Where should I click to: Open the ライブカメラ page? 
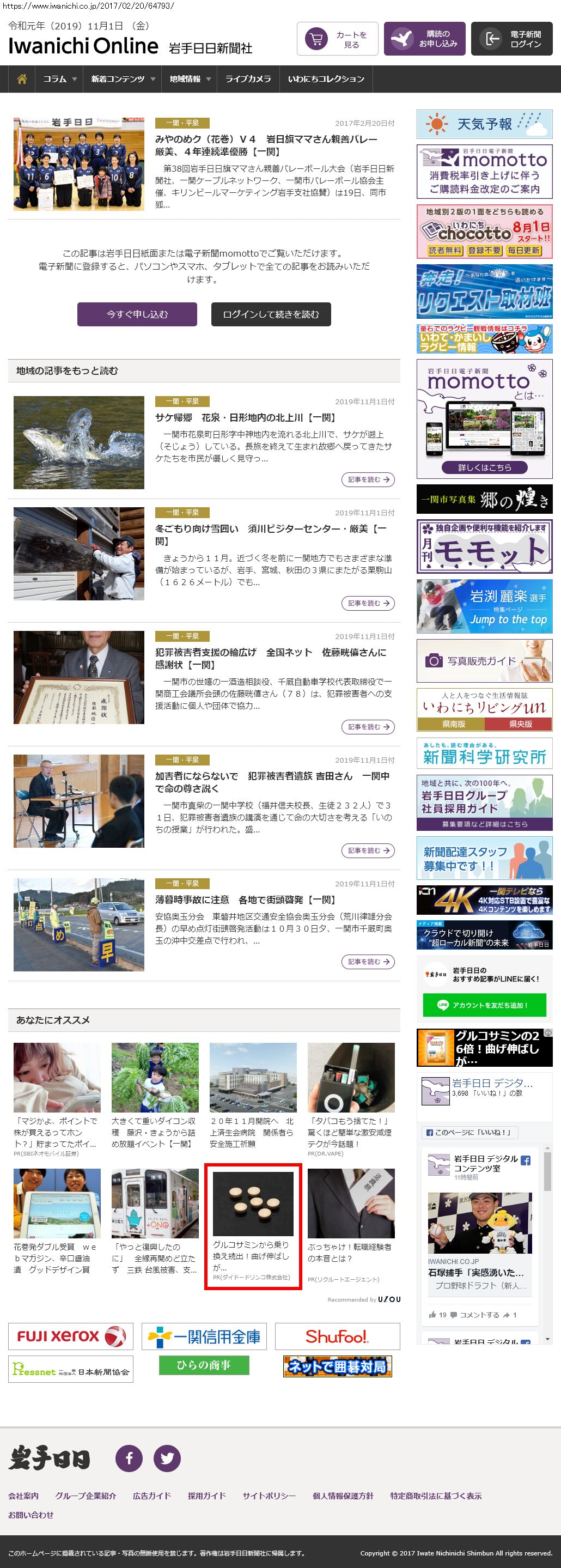point(248,79)
